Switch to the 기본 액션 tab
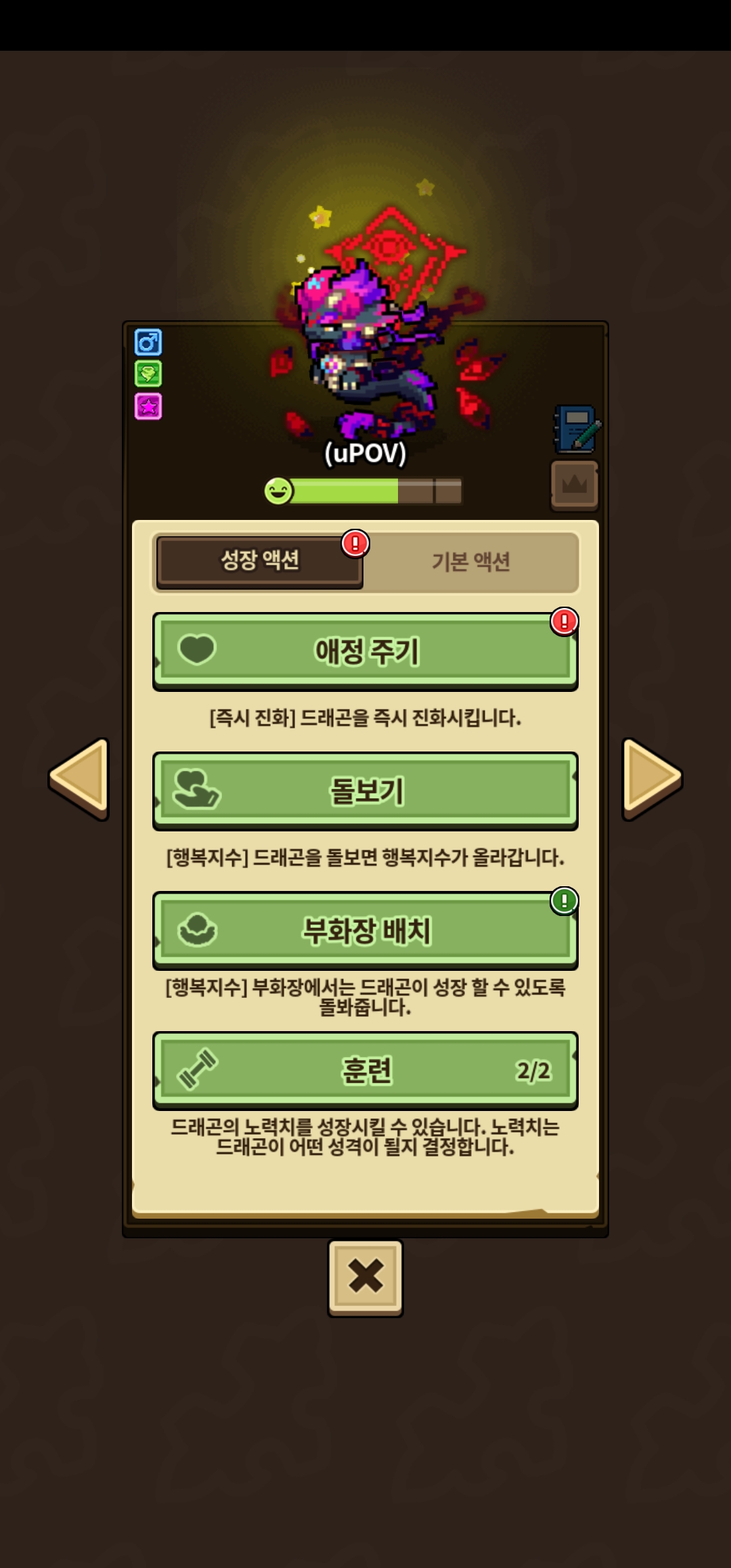The width and height of the screenshot is (731, 1568). [471, 561]
